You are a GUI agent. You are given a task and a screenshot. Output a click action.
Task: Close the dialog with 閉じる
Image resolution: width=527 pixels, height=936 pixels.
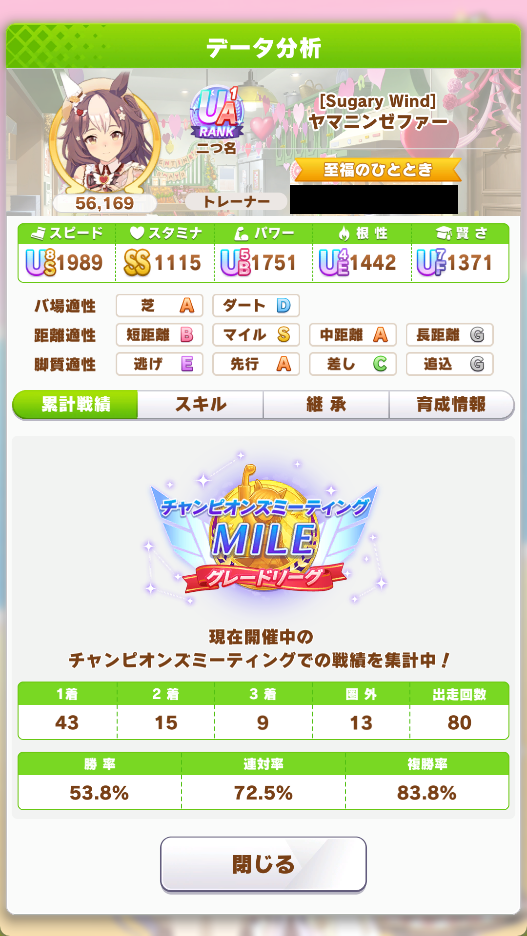click(263, 864)
